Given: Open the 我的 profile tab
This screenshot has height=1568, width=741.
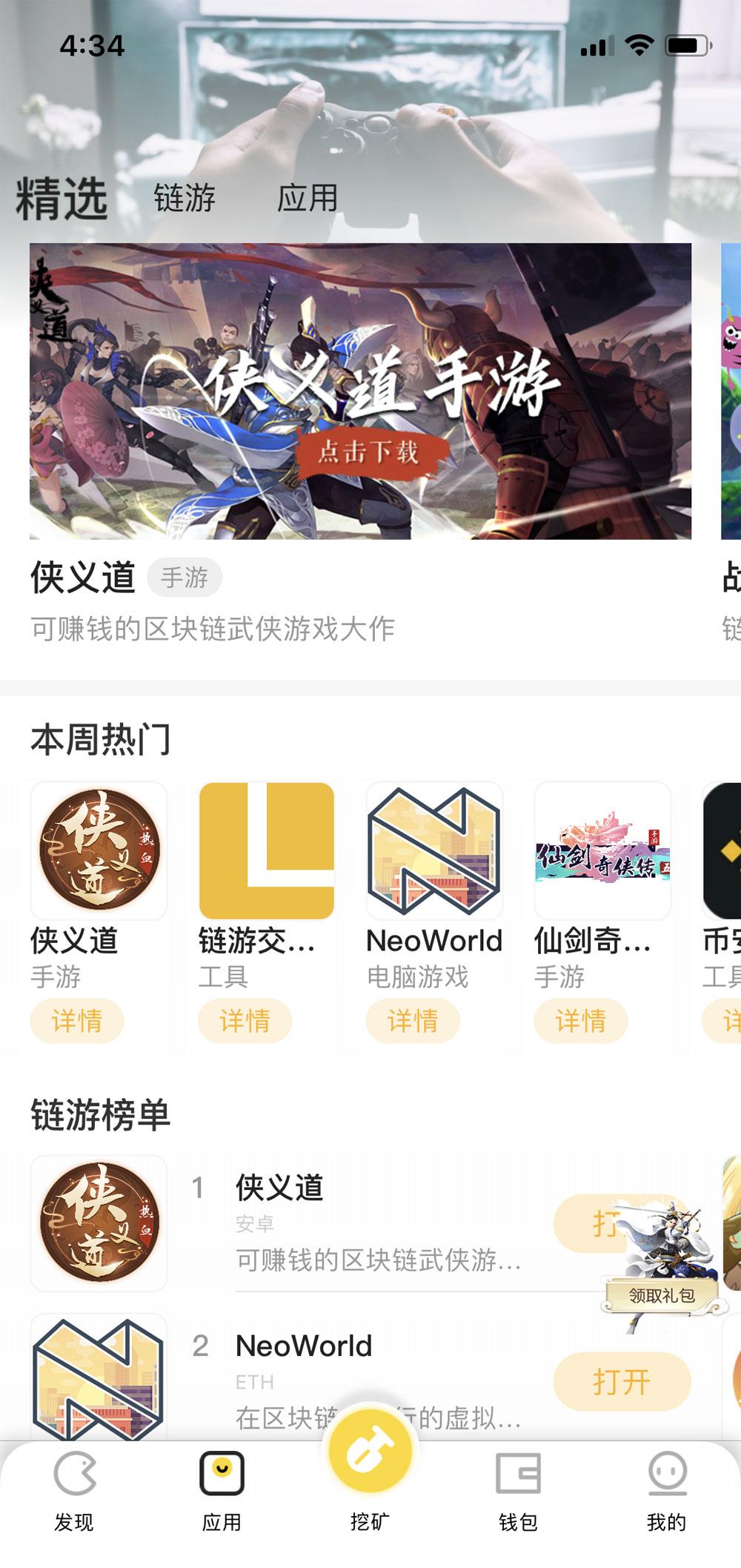Looking at the screenshot, I should point(666,1490).
